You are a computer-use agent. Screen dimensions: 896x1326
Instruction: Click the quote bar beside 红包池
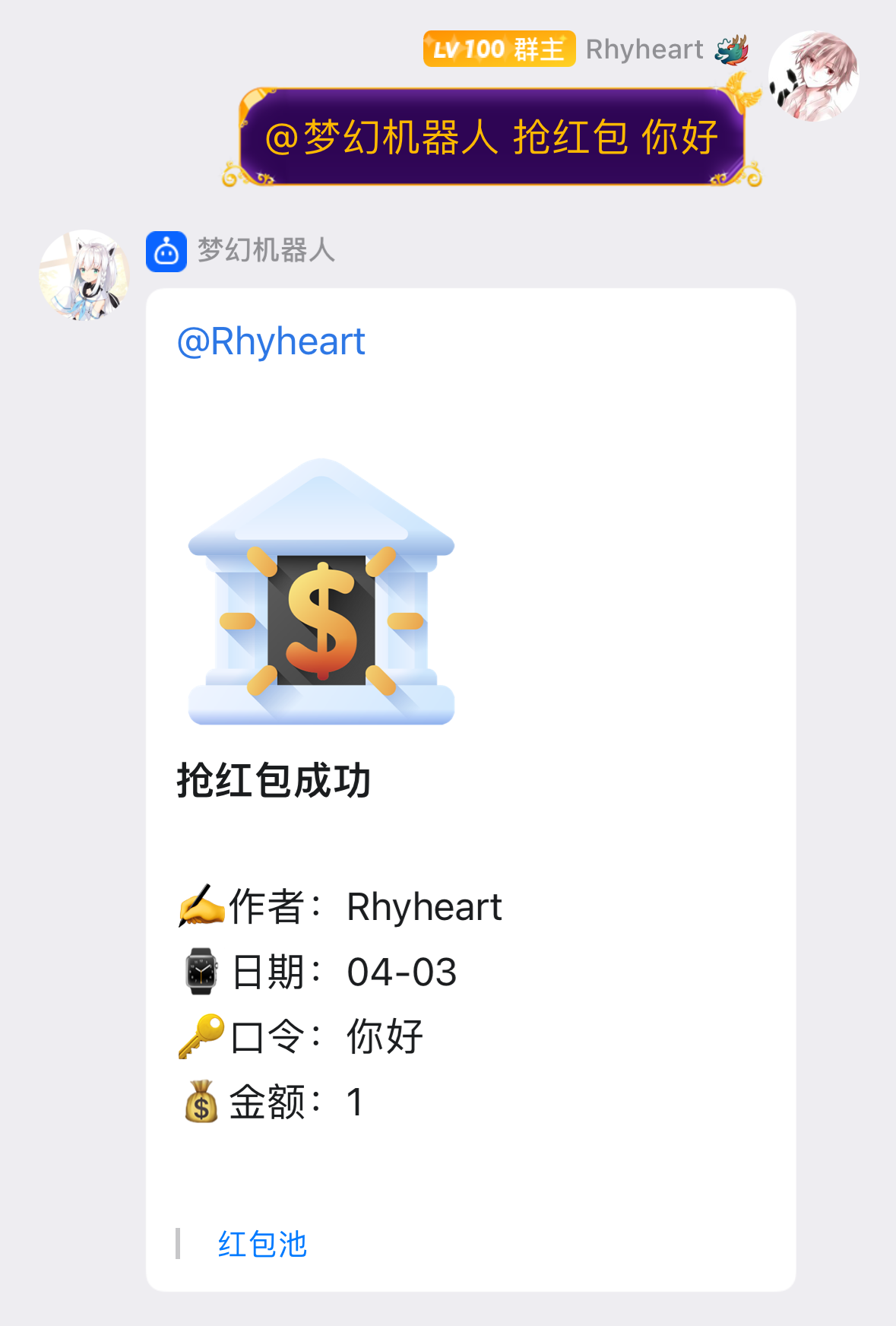(x=178, y=1245)
